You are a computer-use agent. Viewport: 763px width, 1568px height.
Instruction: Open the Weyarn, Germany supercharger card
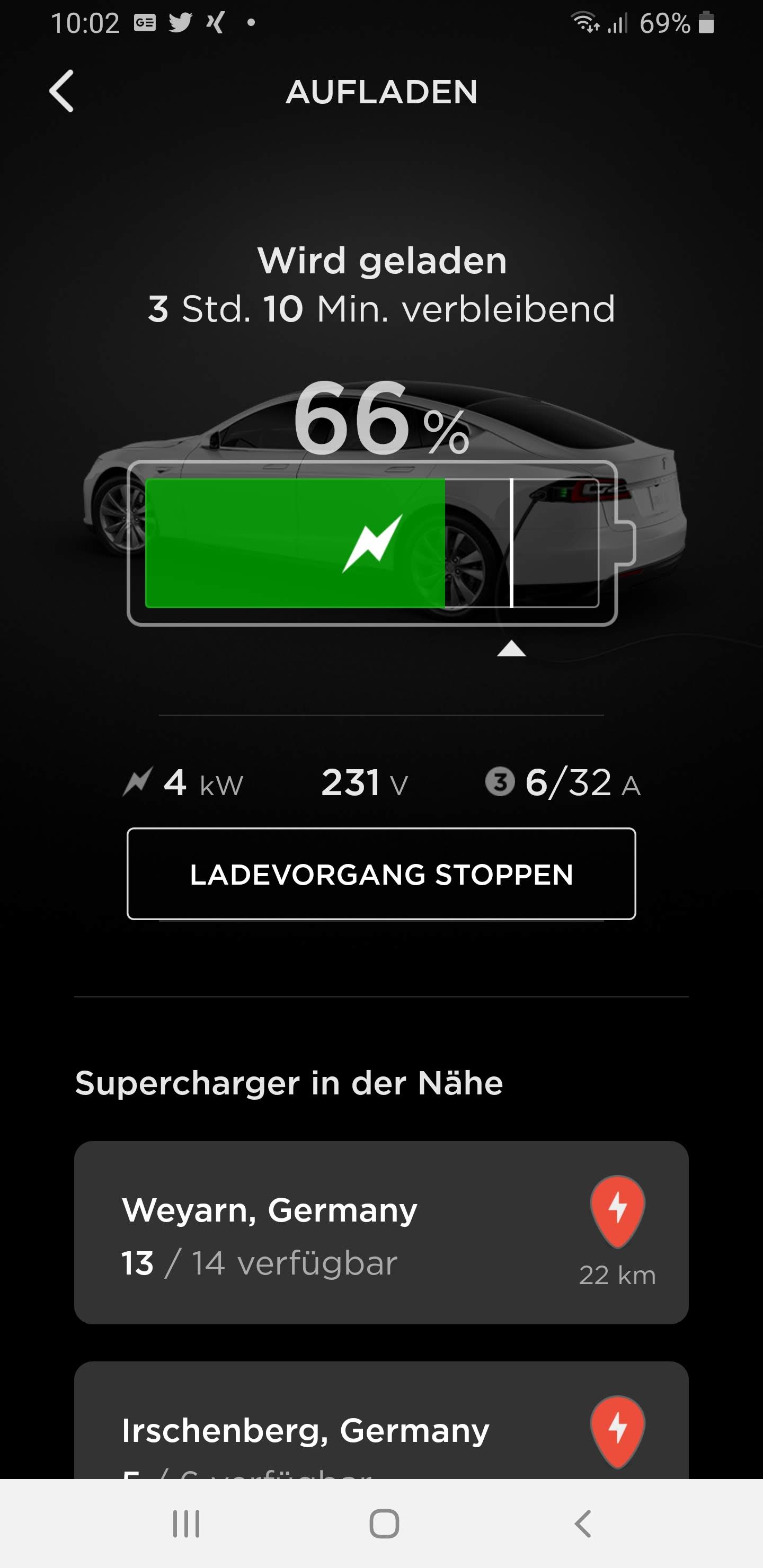381,1232
